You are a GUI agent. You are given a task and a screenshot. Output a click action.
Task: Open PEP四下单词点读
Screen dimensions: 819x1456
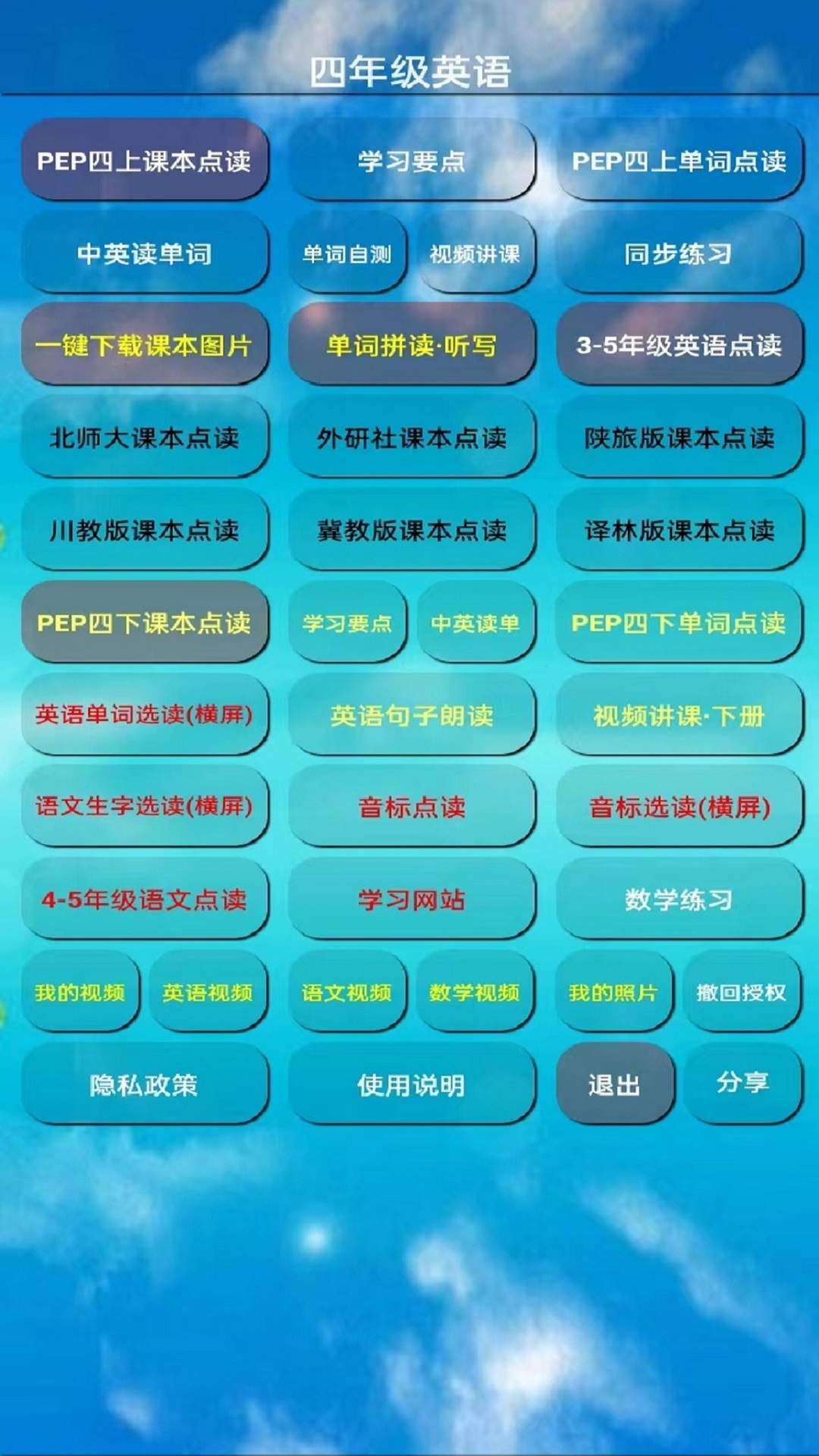(x=678, y=623)
